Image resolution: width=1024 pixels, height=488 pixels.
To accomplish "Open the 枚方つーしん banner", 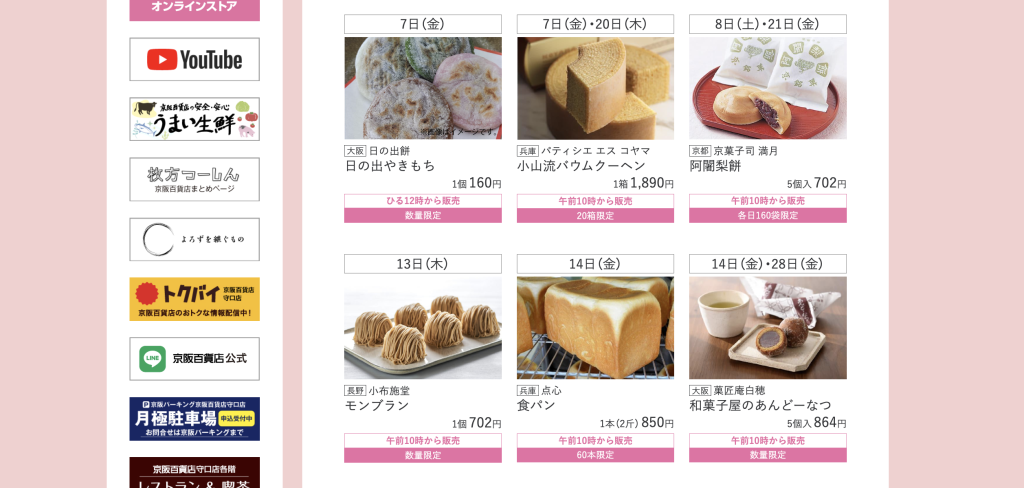I will (194, 179).
